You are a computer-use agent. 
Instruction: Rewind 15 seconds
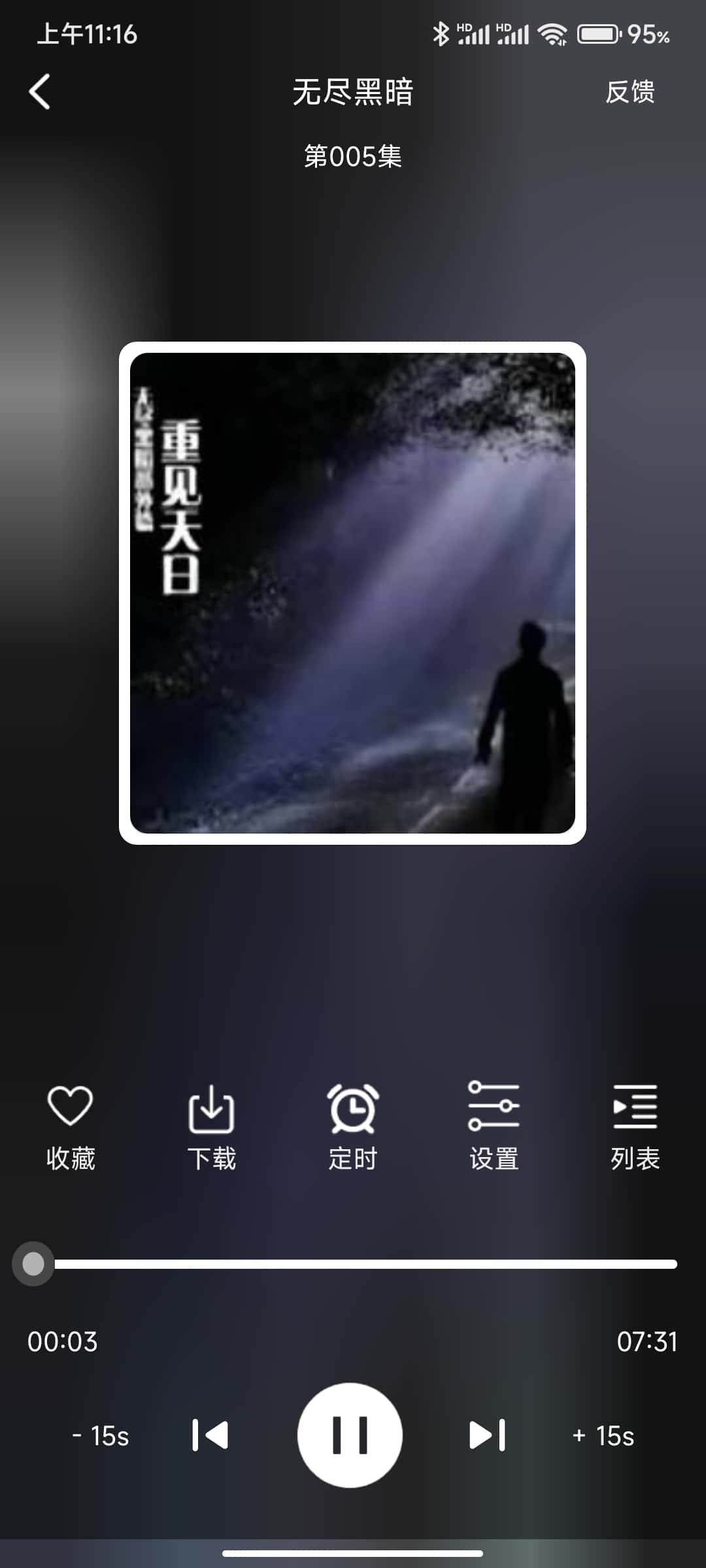[101, 1436]
